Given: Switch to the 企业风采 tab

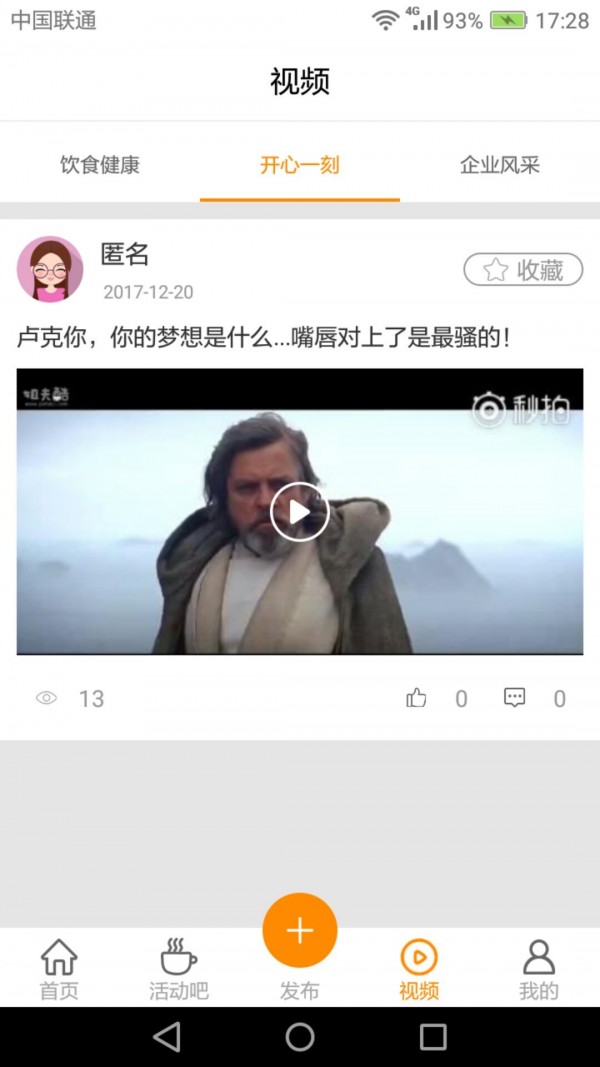Looking at the screenshot, I should click(499, 165).
